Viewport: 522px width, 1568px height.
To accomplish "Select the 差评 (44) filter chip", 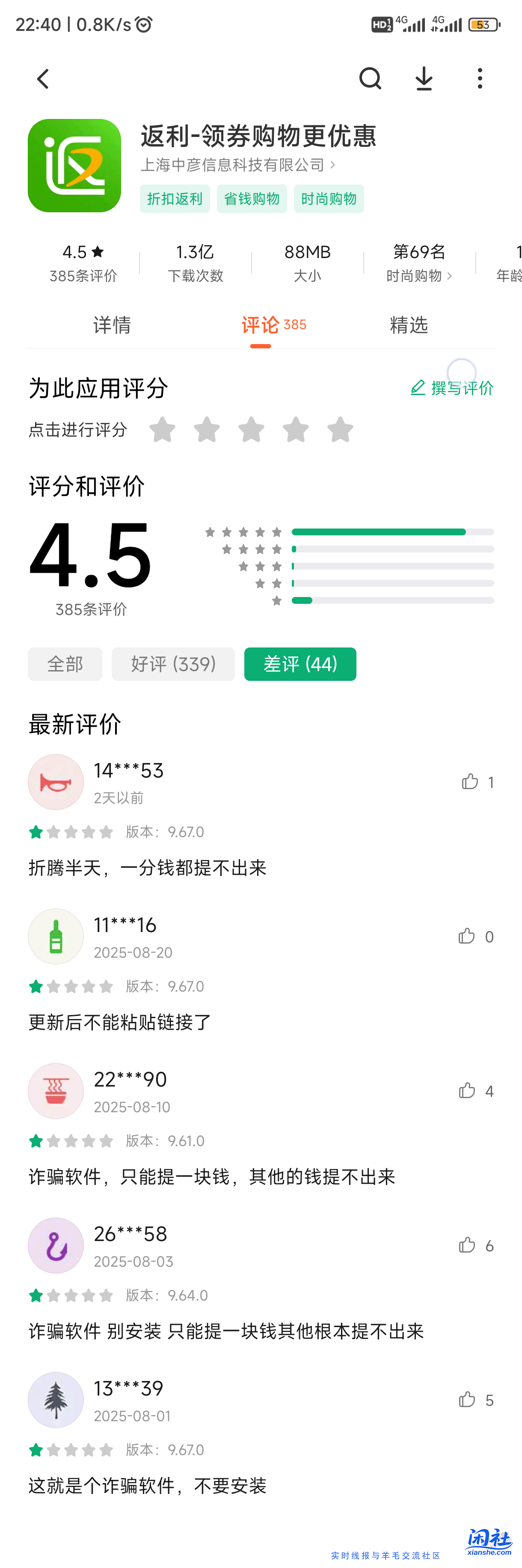I will click(300, 664).
